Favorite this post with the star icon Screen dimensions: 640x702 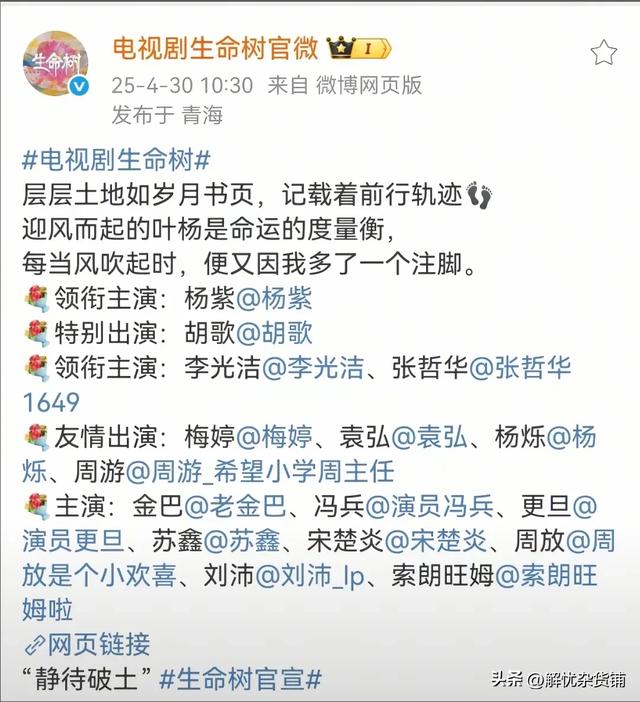coord(603,52)
